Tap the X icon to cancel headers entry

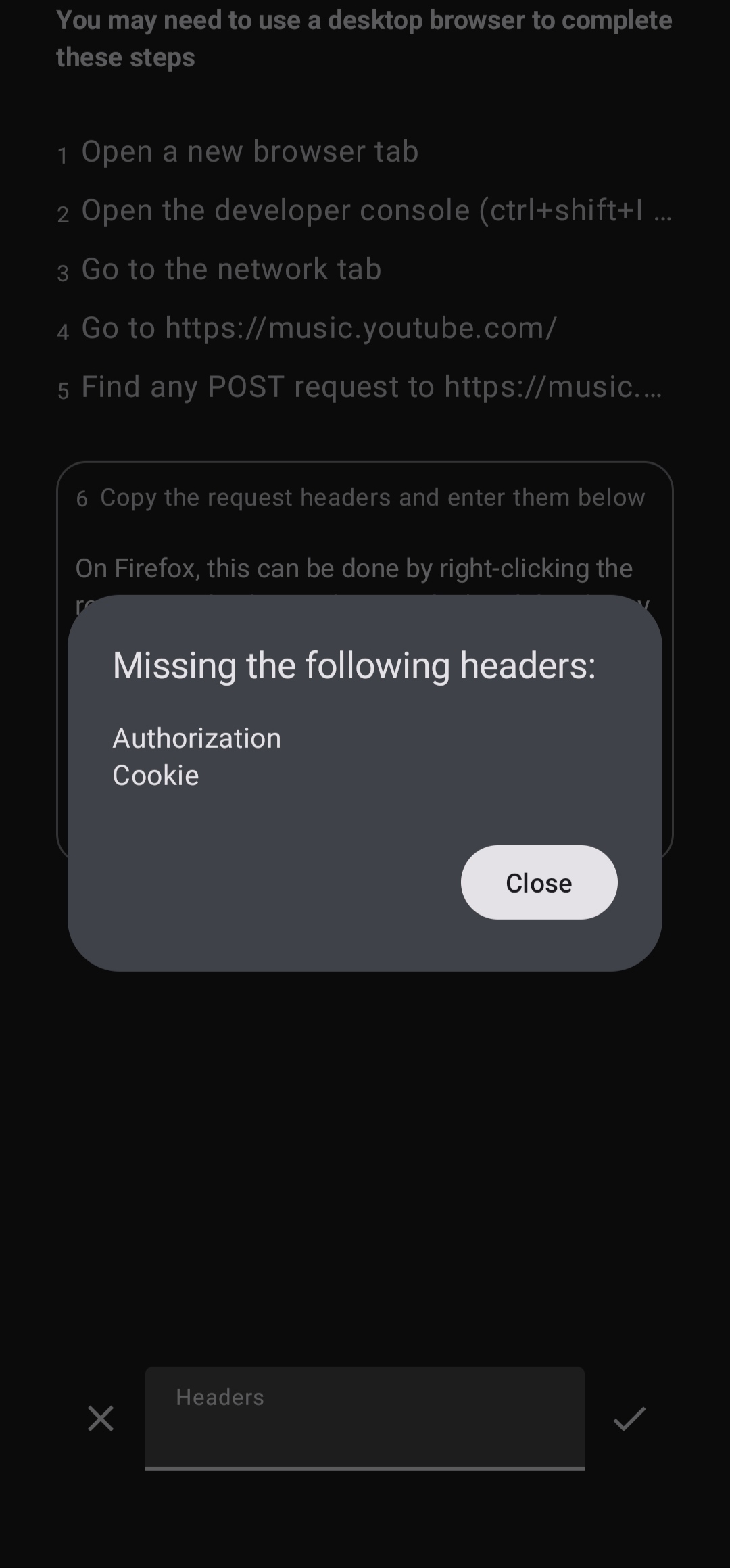[100, 1419]
